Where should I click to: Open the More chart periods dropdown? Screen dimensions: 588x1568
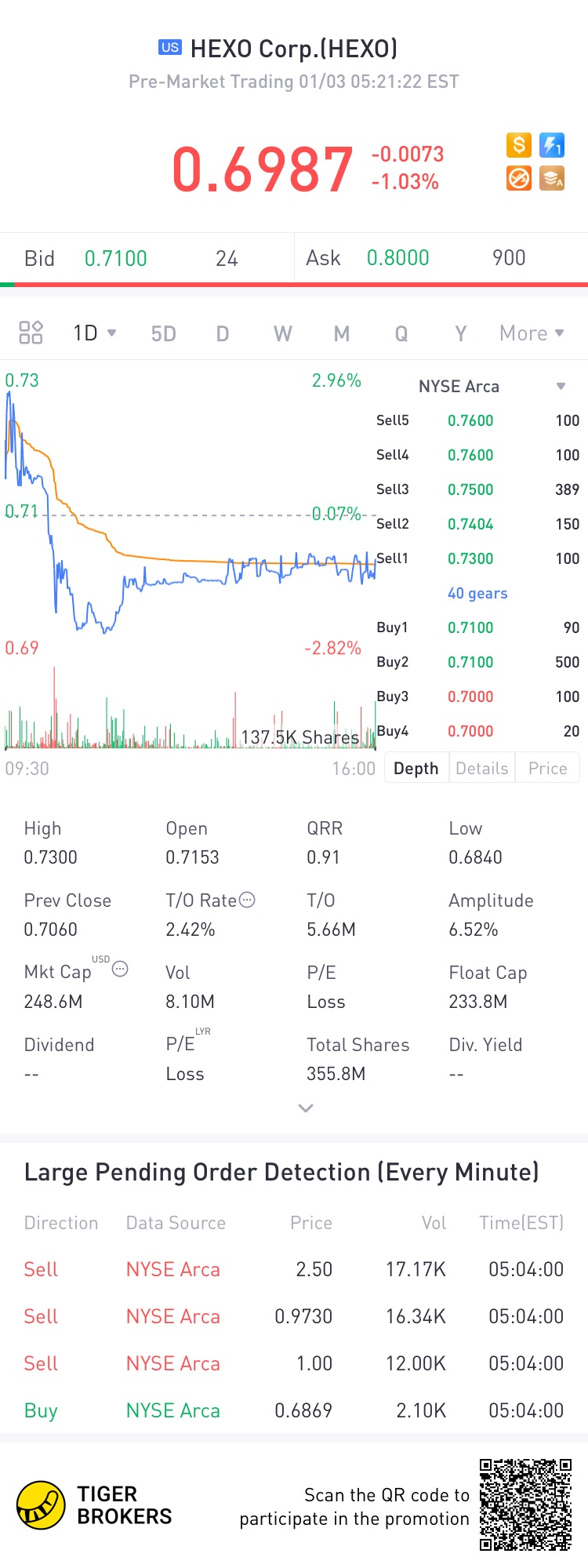click(531, 333)
